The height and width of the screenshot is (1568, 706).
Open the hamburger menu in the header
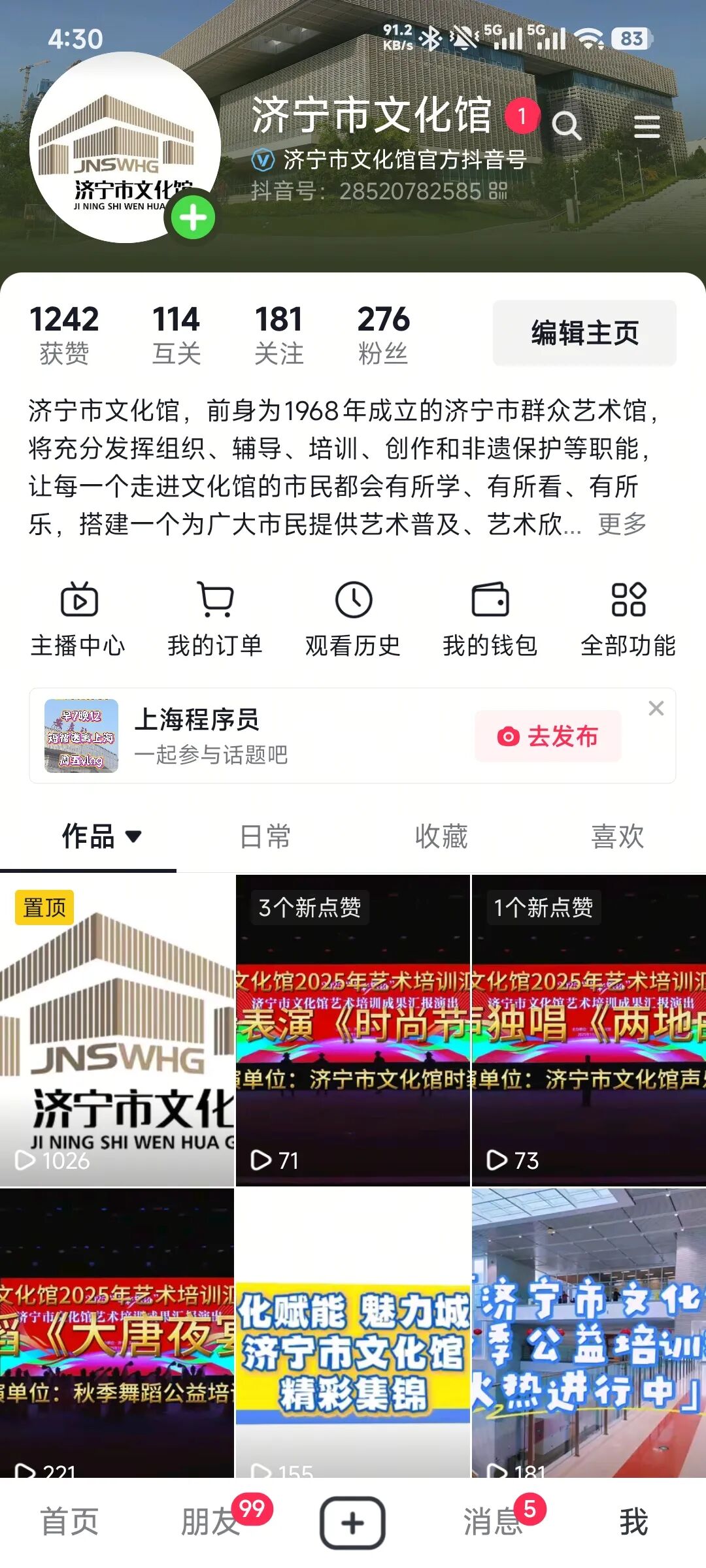[x=647, y=126]
